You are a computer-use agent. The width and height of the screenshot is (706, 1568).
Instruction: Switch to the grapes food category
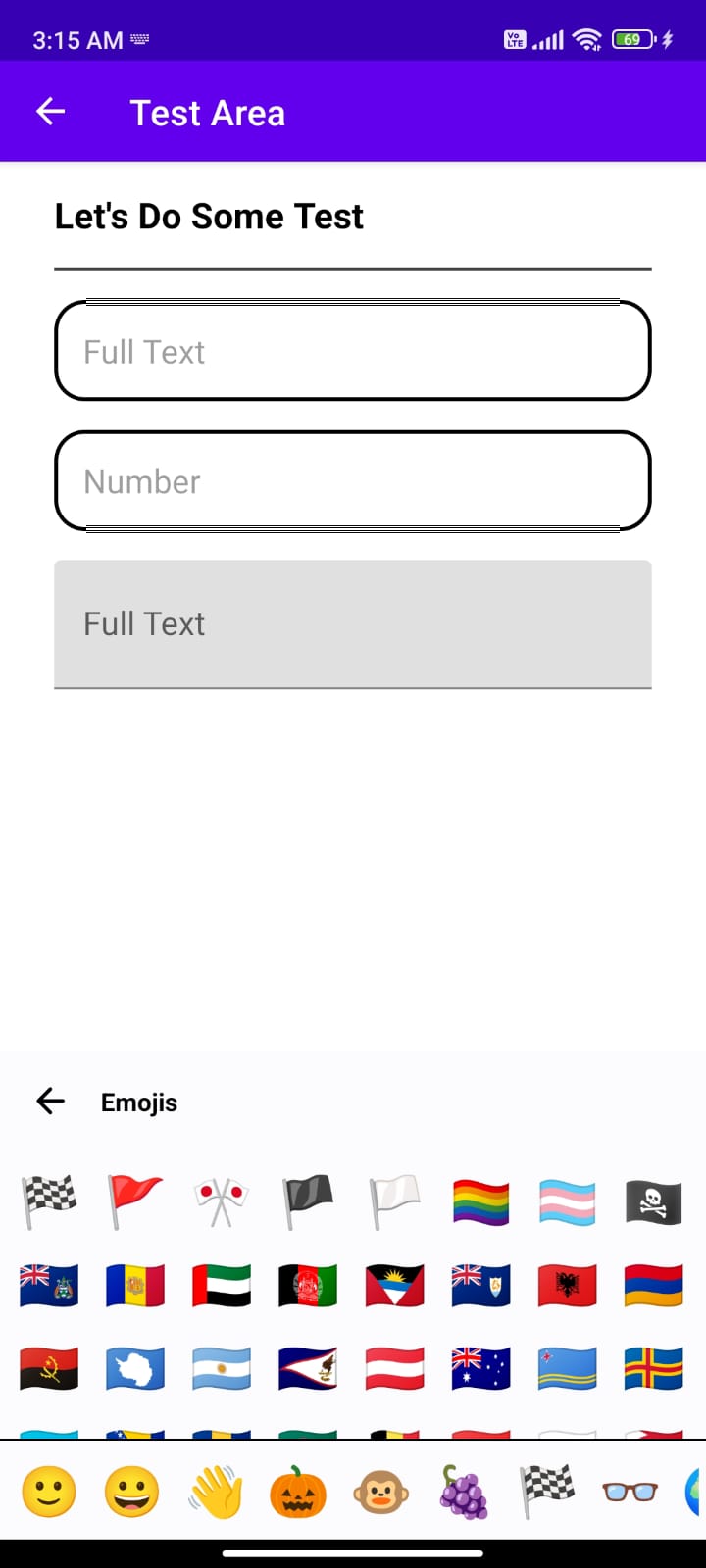(464, 1492)
